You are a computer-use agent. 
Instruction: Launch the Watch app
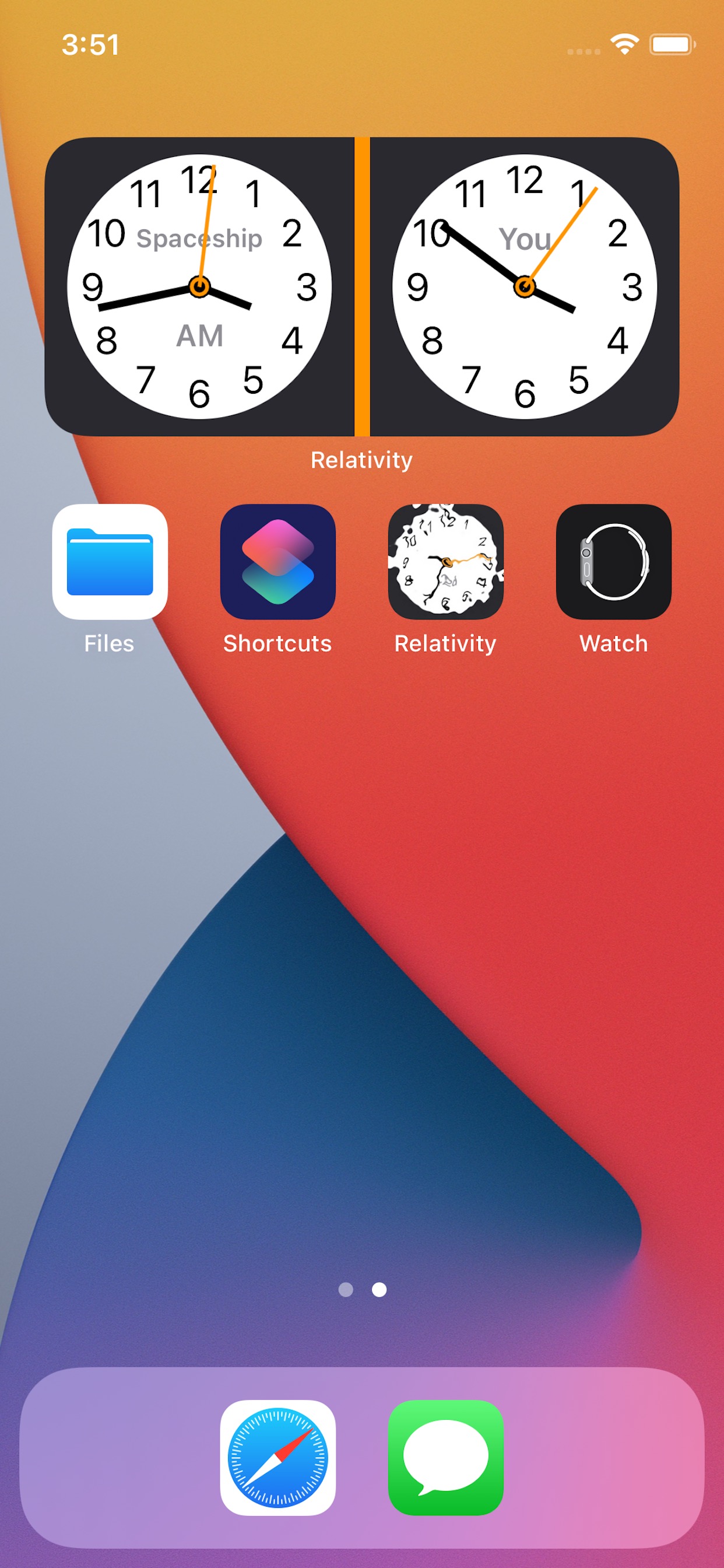tap(613, 561)
